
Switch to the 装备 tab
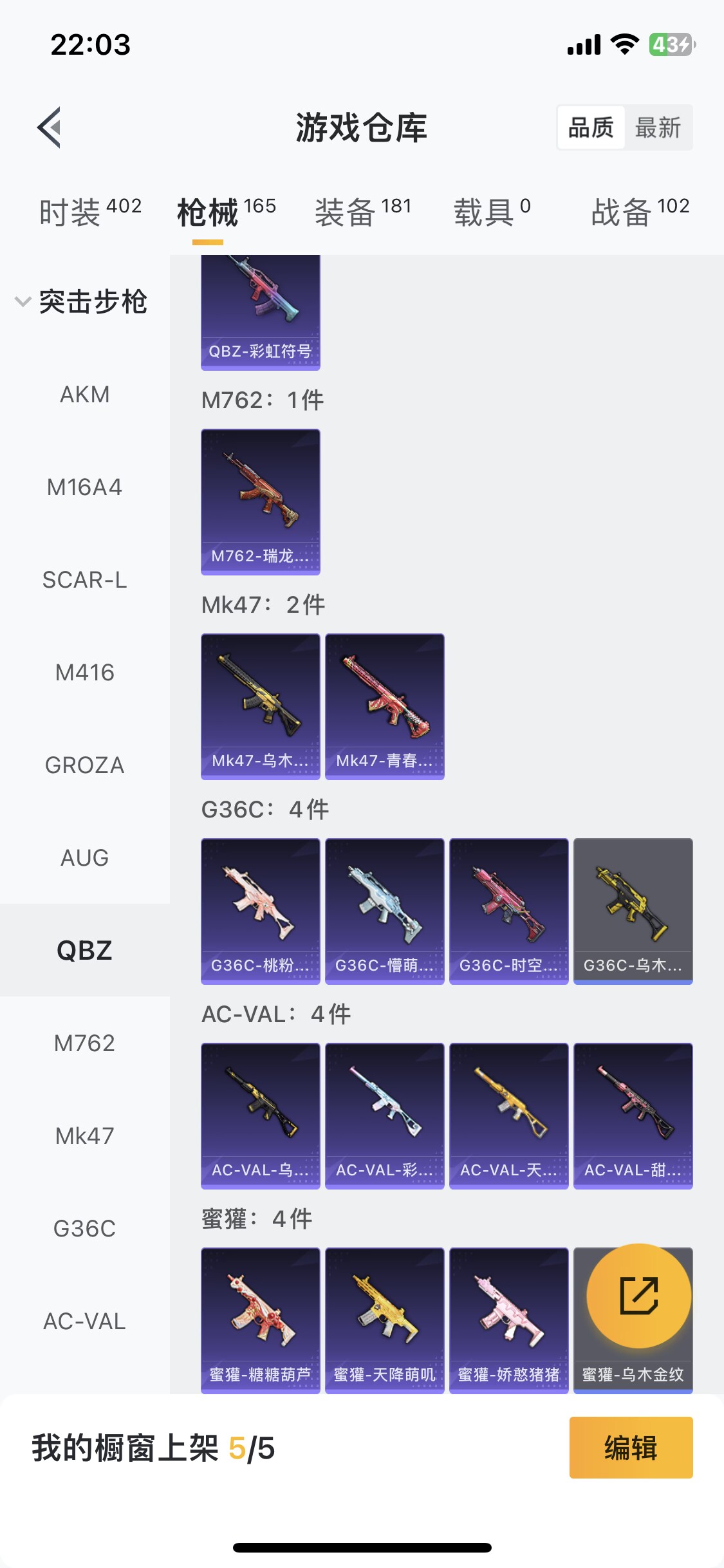point(363,211)
